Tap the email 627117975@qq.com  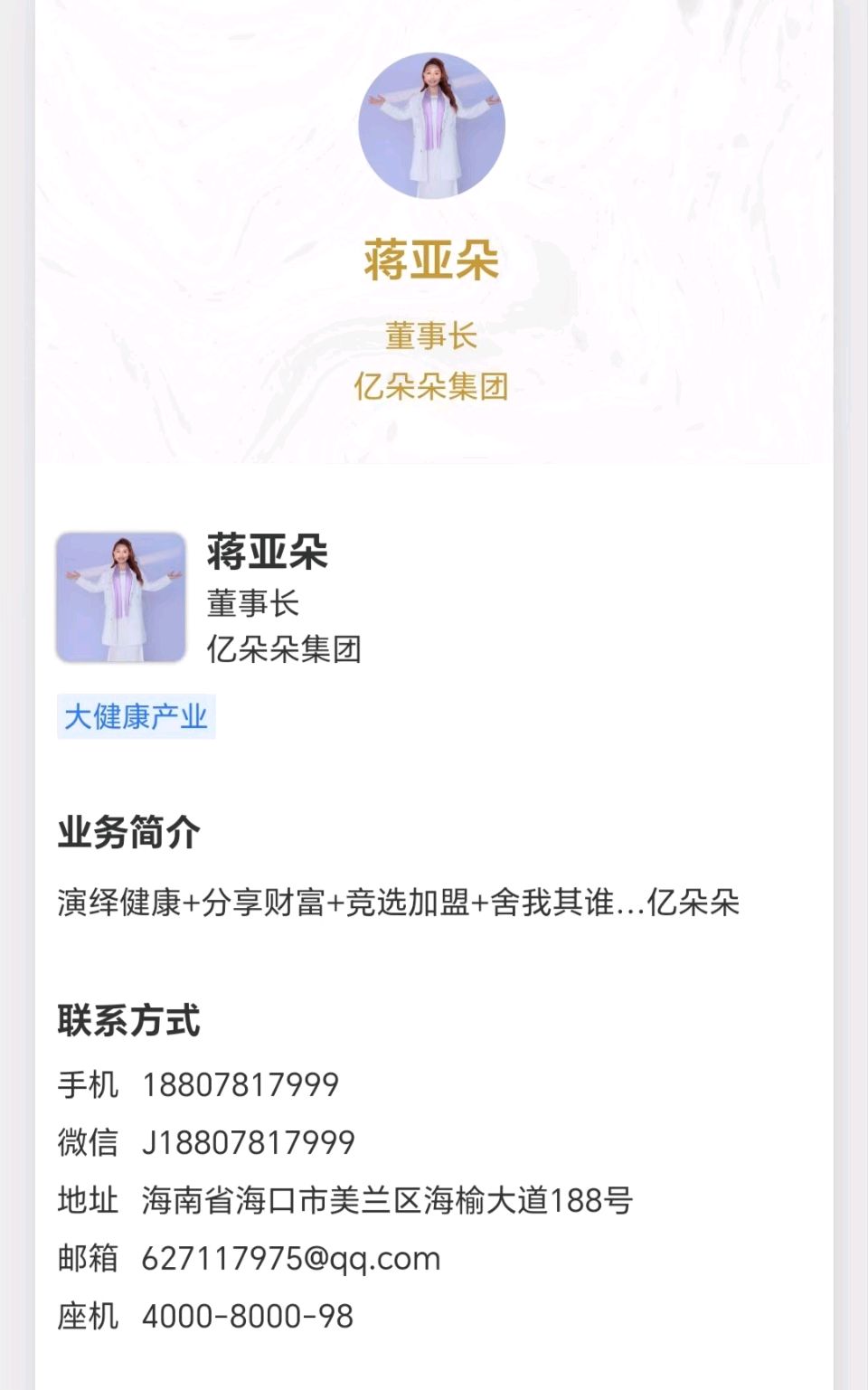290,1258
